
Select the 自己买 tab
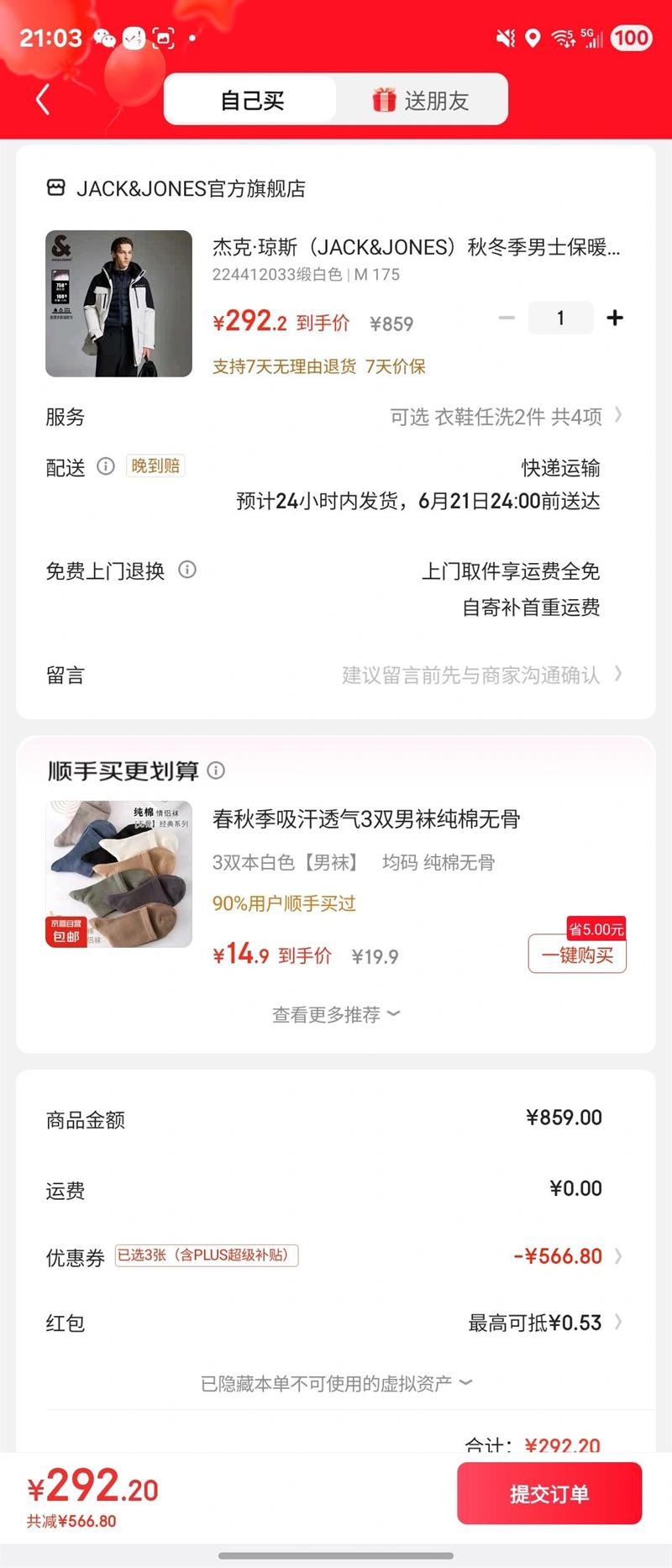(x=251, y=101)
